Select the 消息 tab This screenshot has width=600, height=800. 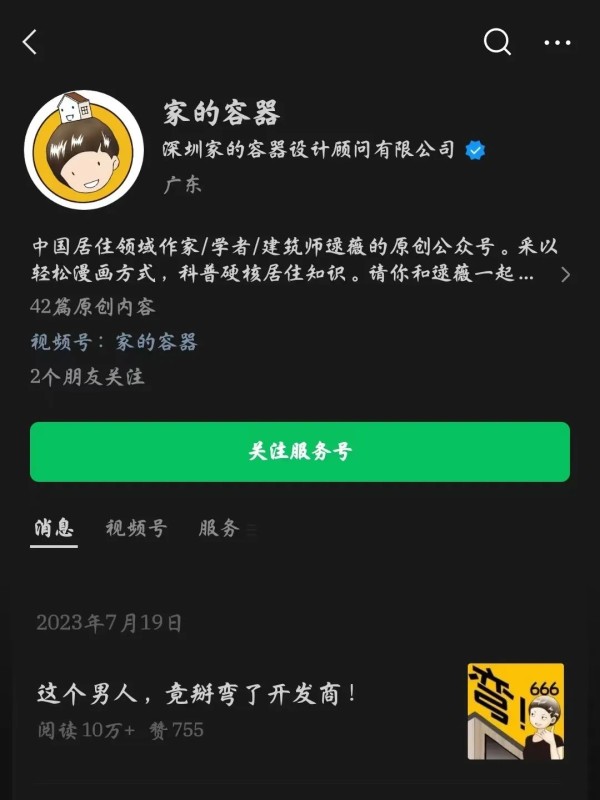point(54,528)
